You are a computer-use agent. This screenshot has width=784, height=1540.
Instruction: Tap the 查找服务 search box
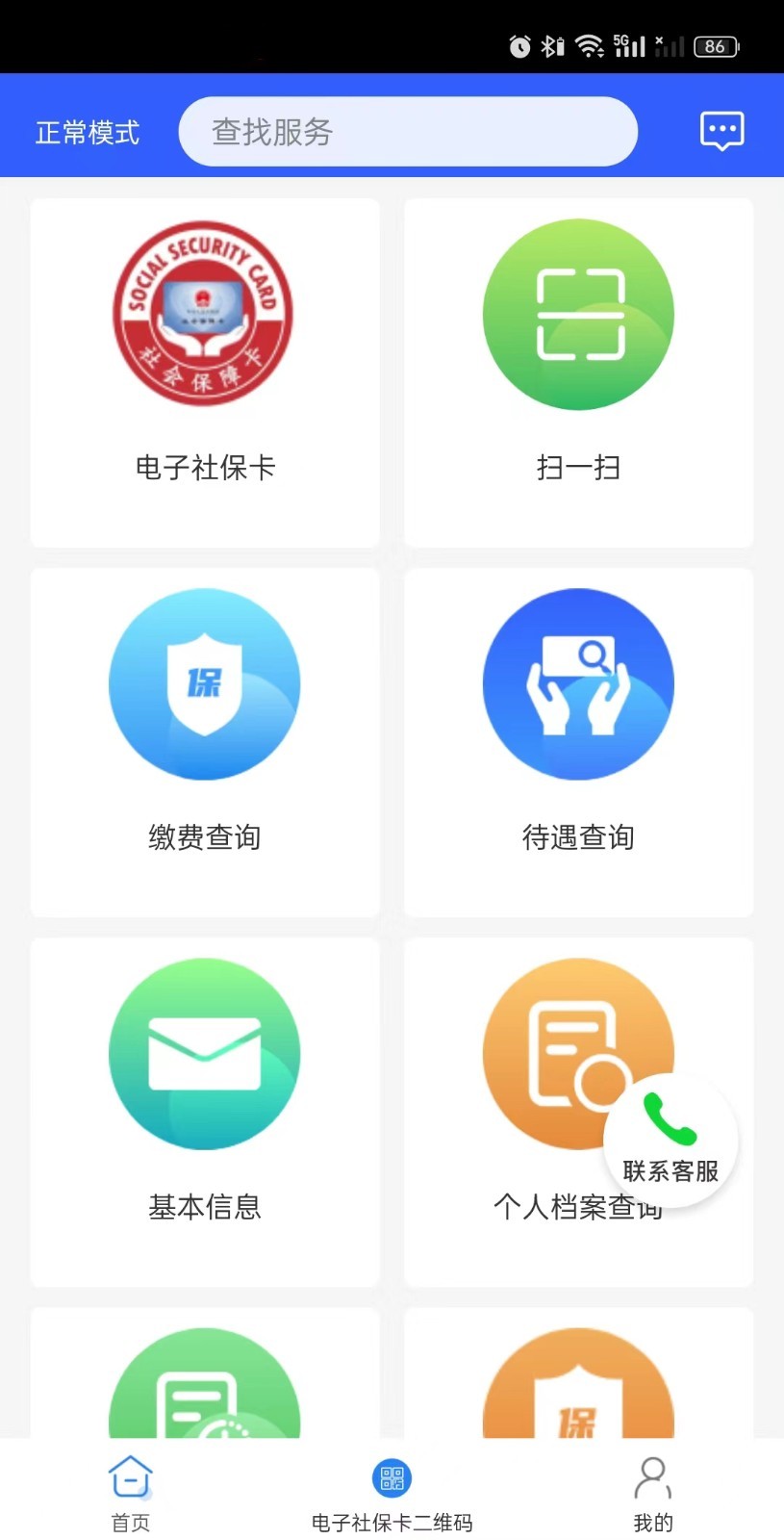tap(408, 132)
